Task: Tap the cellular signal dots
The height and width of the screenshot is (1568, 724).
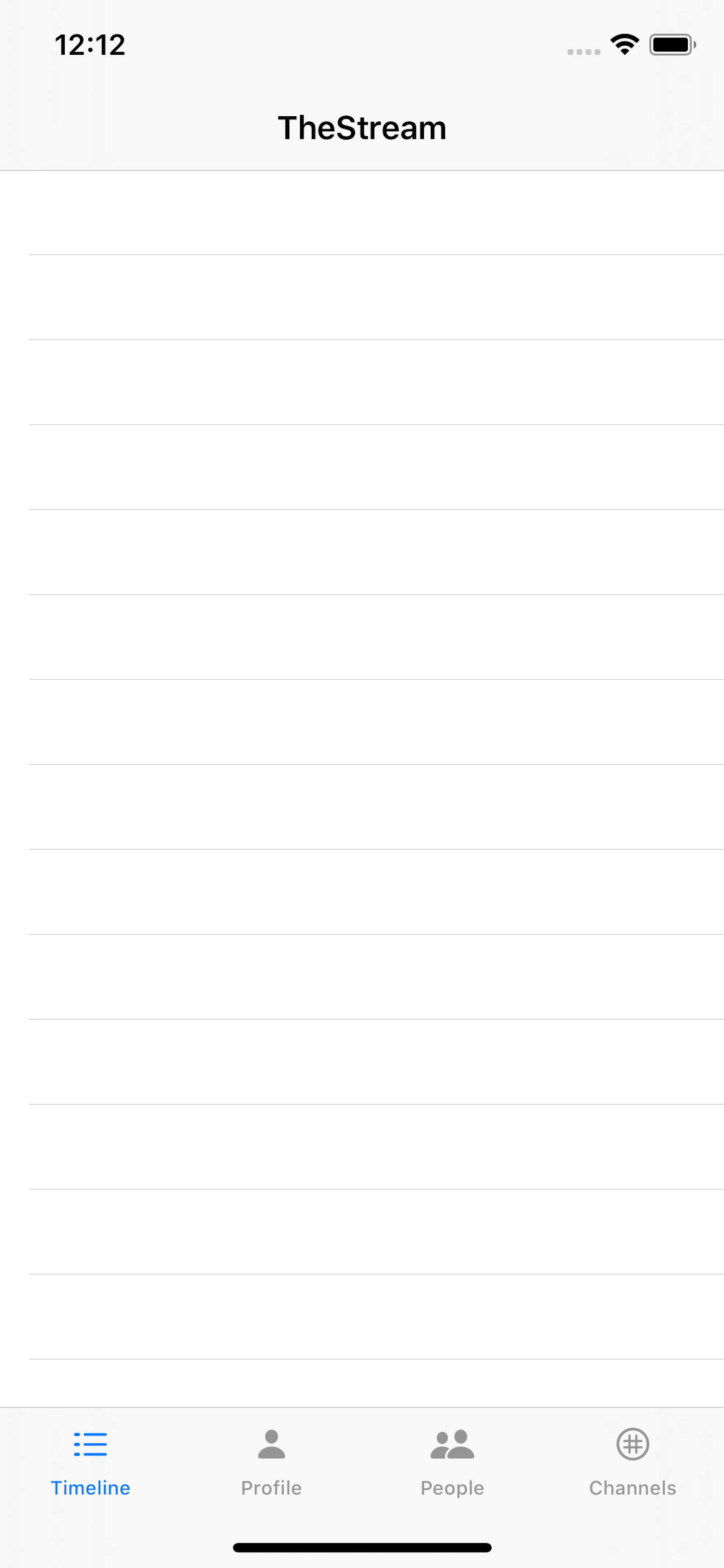Action: pos(583,52)
